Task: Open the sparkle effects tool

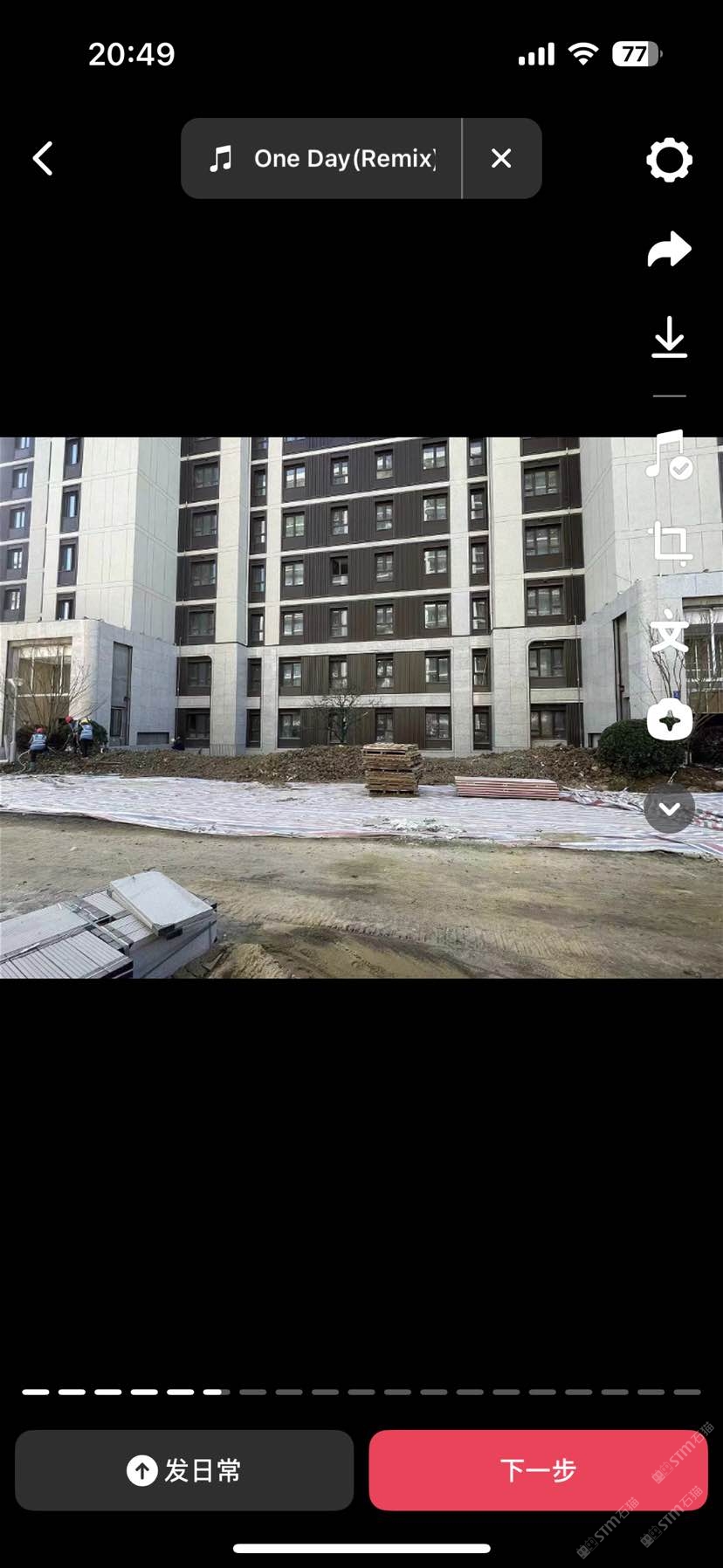Action: (669, 720)
